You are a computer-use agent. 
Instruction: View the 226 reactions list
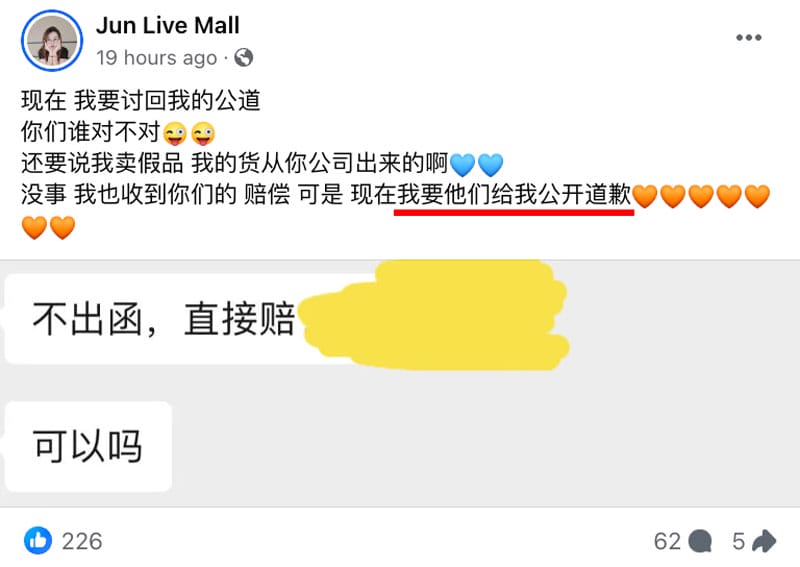tap(66, 541)
